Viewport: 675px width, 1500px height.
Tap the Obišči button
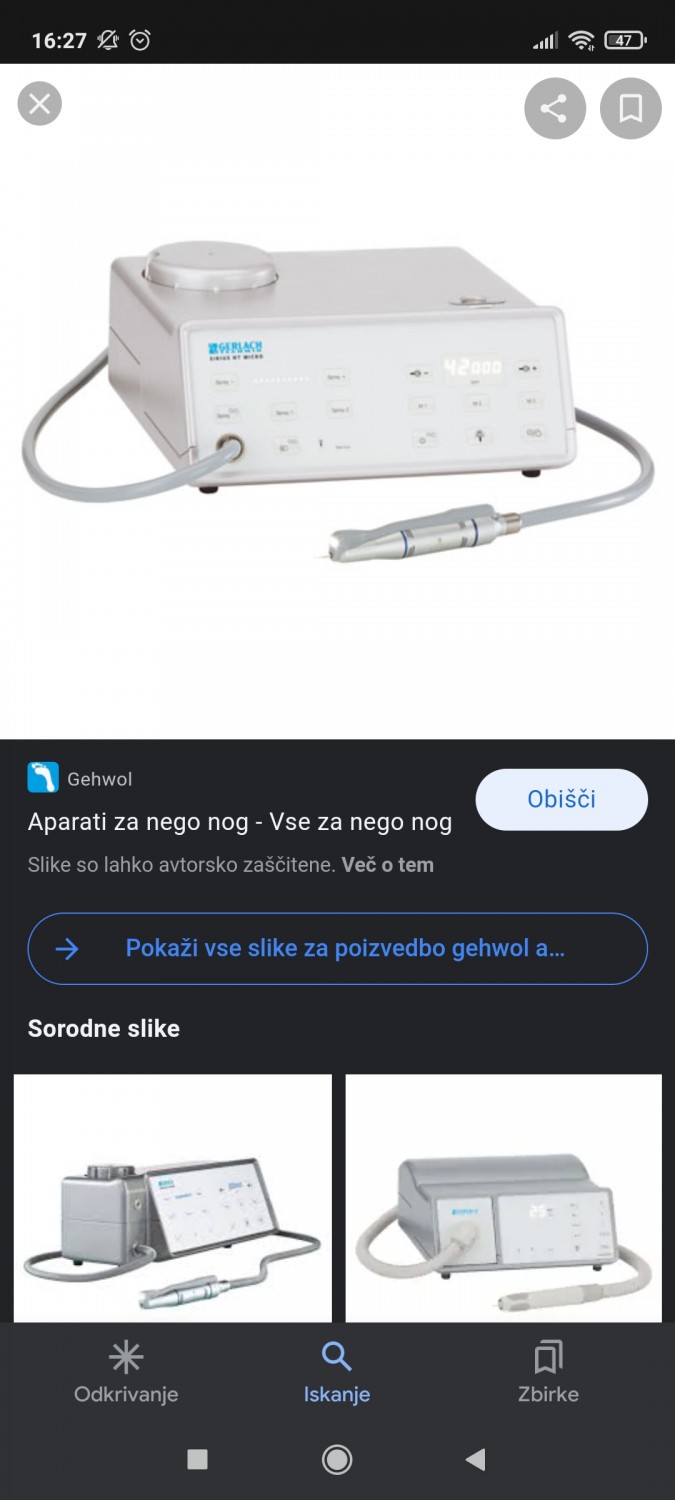pos(561,799)
